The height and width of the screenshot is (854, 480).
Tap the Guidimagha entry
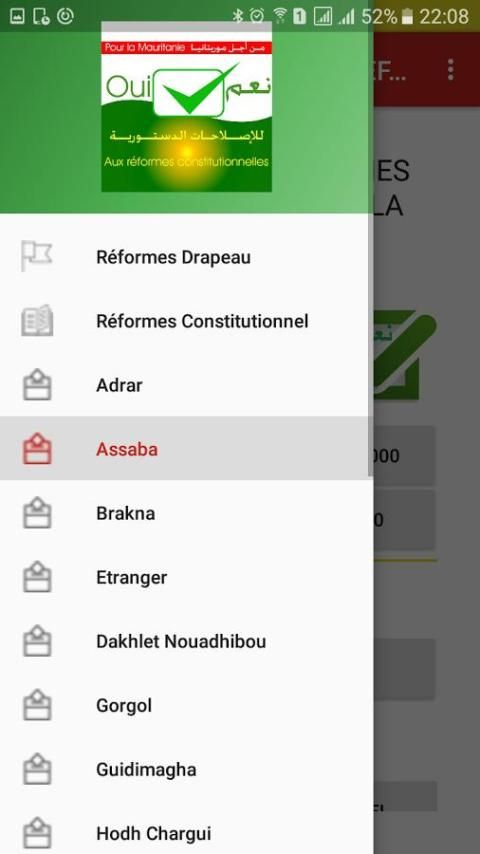[186, 770]
